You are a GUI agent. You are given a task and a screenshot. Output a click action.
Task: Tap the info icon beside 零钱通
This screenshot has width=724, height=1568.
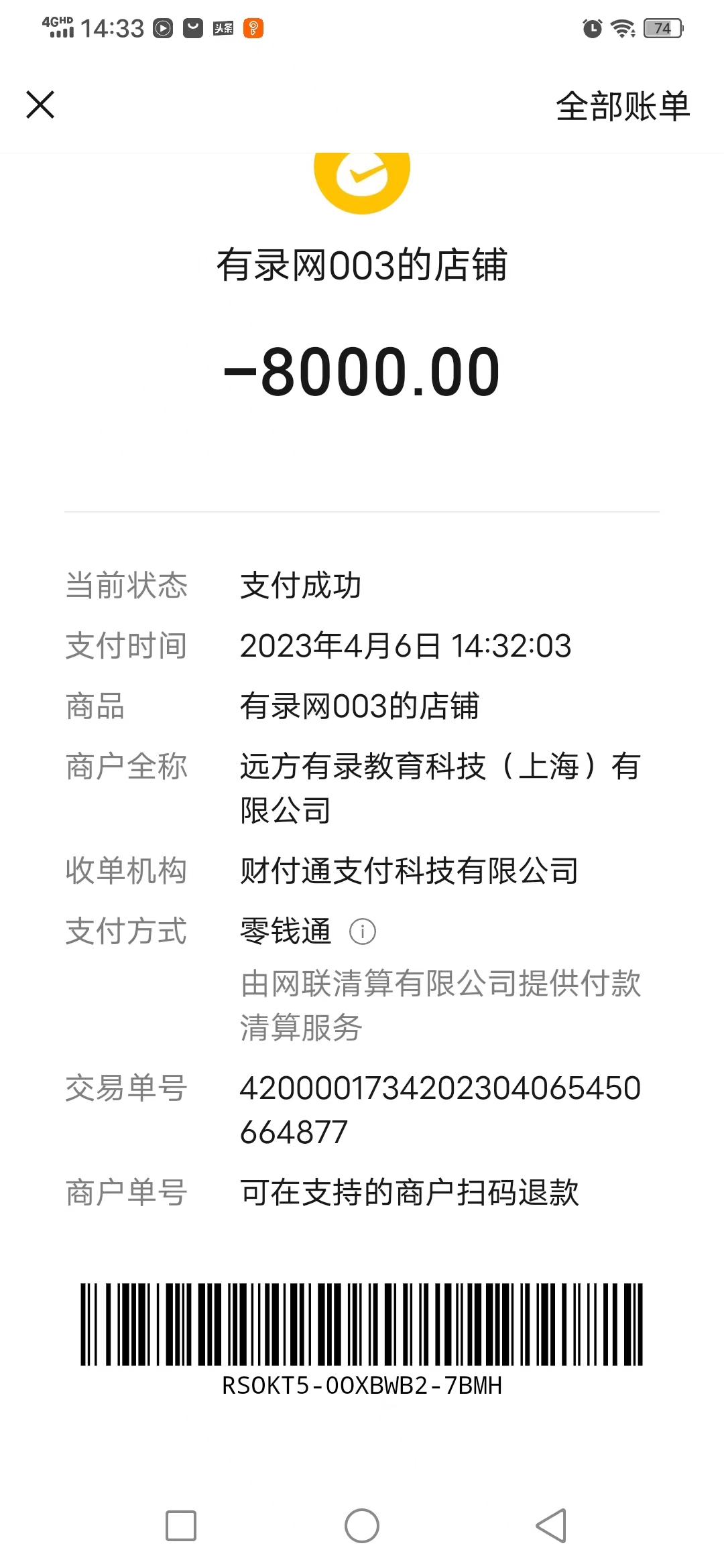363,931
